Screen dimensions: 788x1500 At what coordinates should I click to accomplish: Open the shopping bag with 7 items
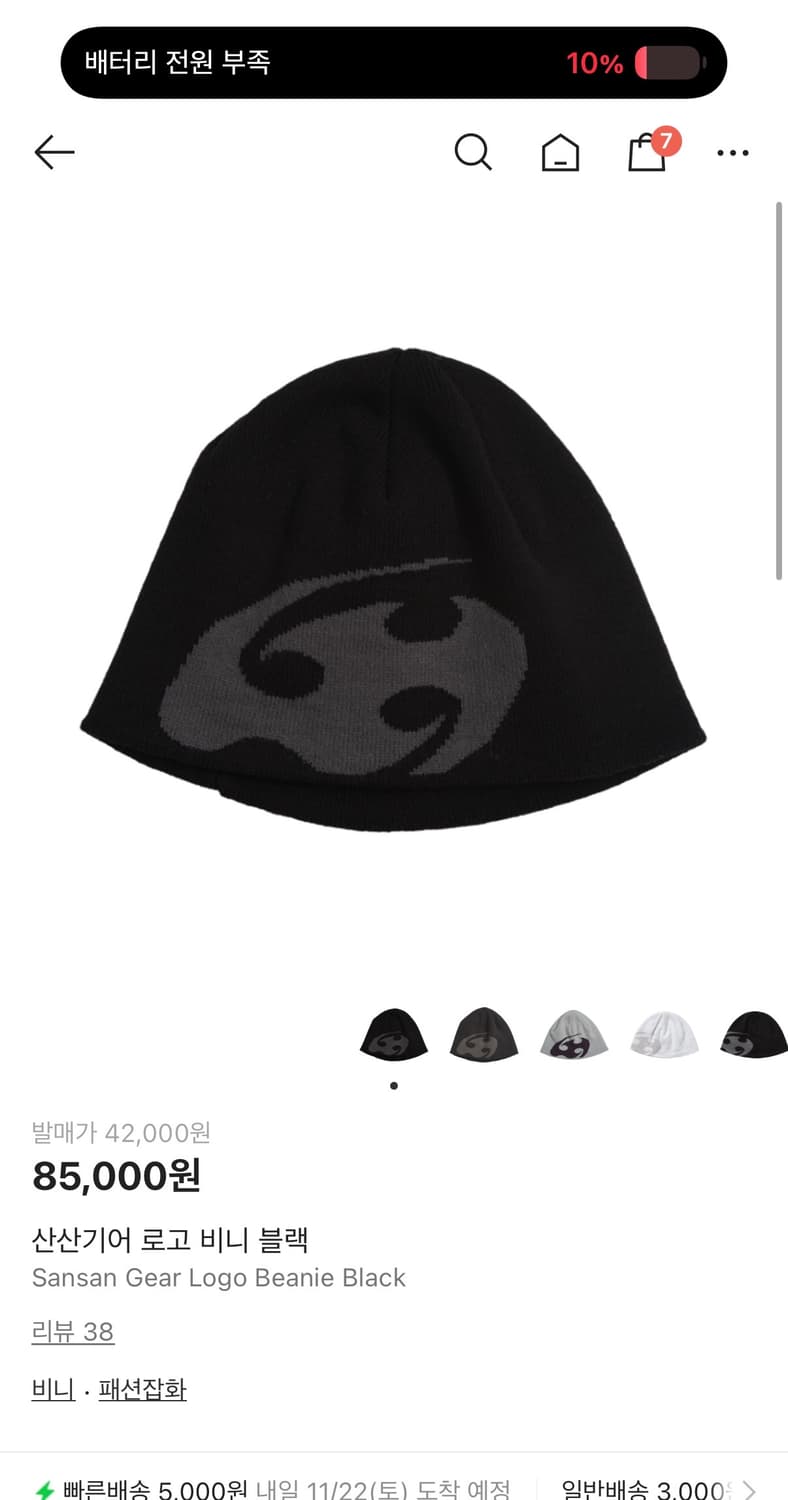click(x=646, y=155)
